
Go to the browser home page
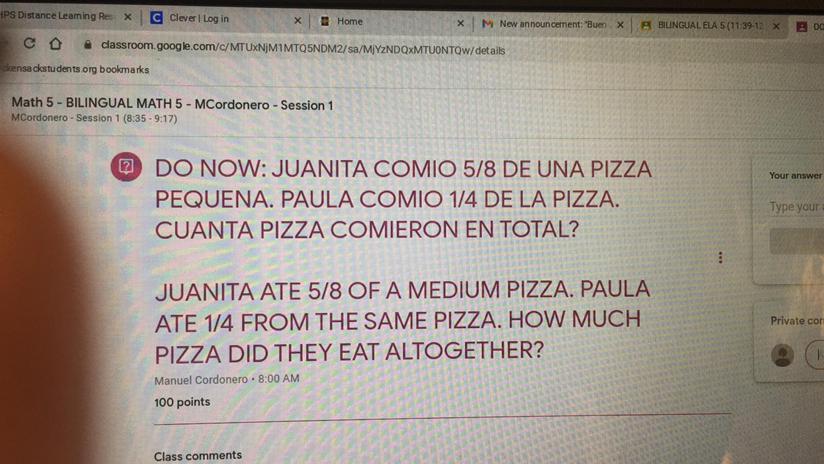(55, 44)
